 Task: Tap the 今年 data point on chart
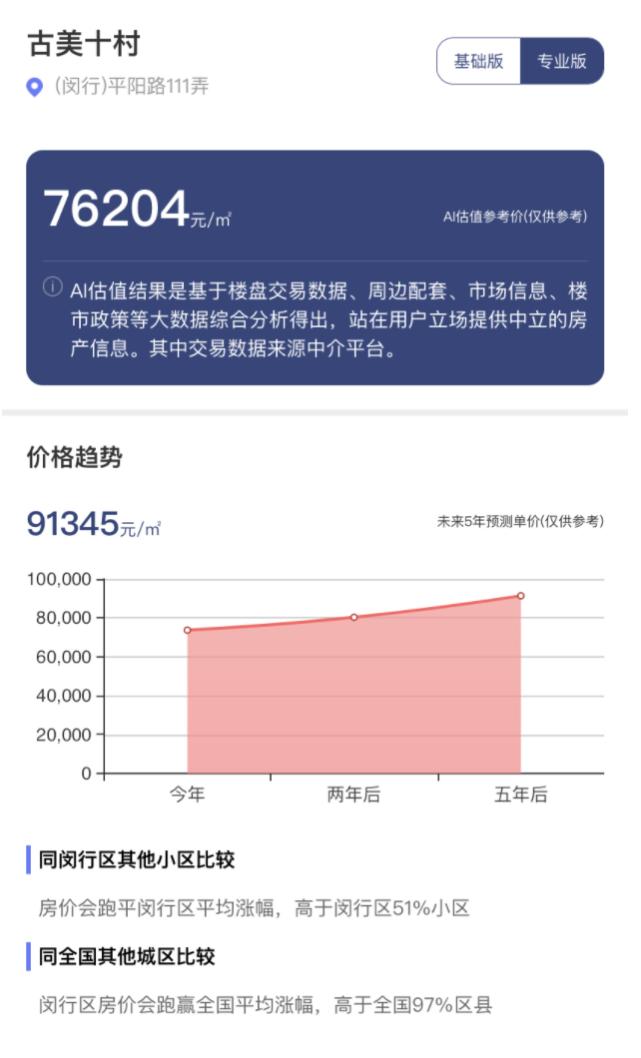tap(187, 630)
